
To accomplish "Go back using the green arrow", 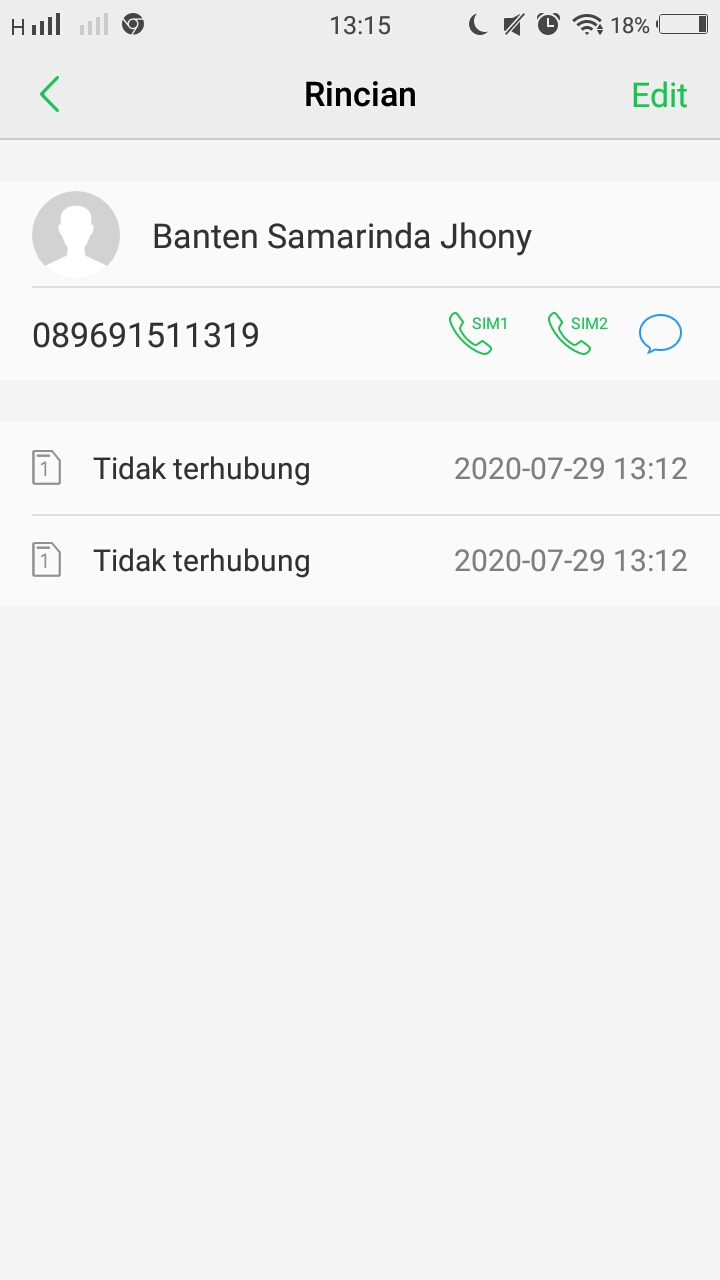I will point(50,95).
